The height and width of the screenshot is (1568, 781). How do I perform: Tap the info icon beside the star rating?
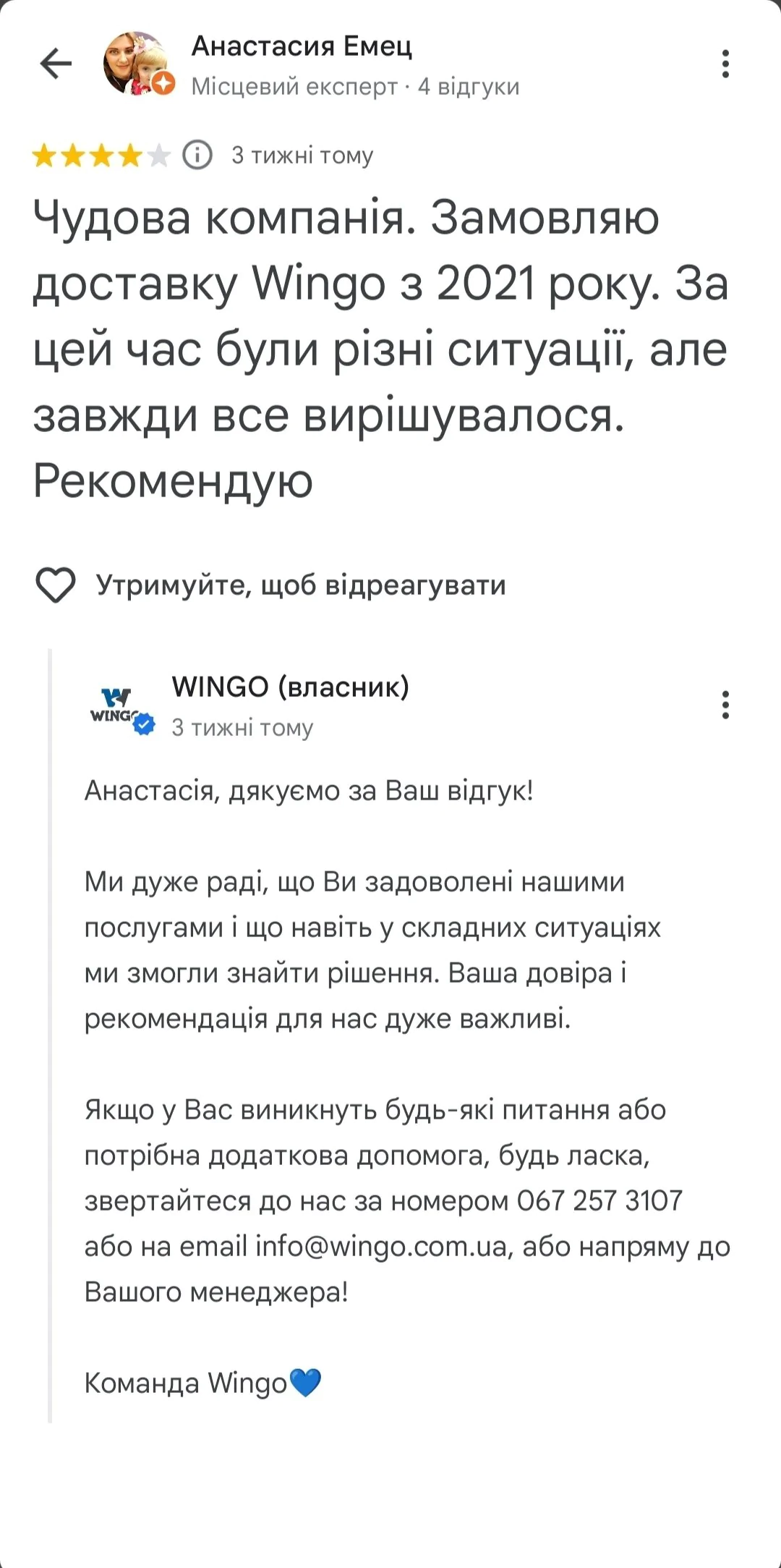tap(197, 155)
